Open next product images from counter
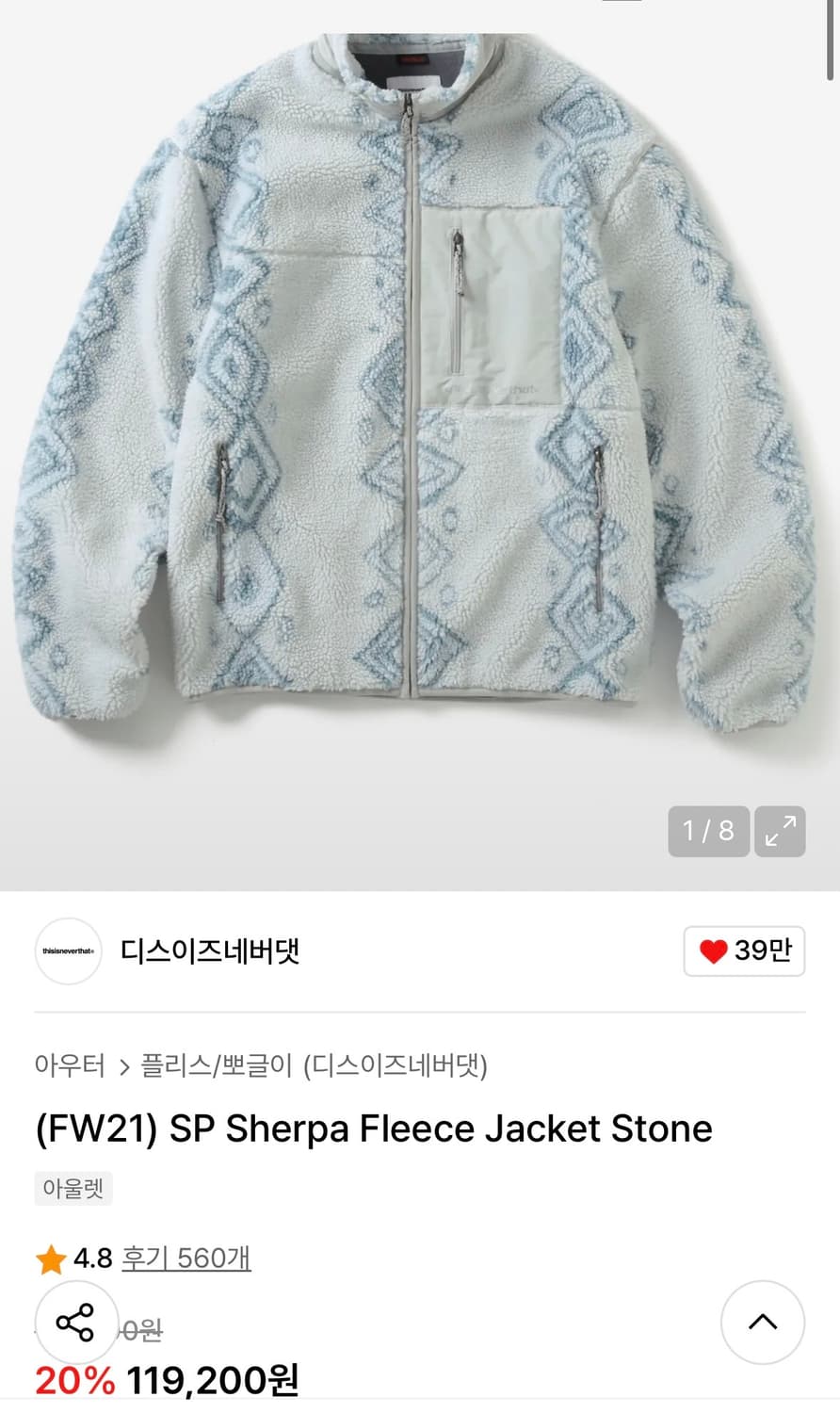Image resolution: width=840 pixels, height=1413 pixels. 708,831
